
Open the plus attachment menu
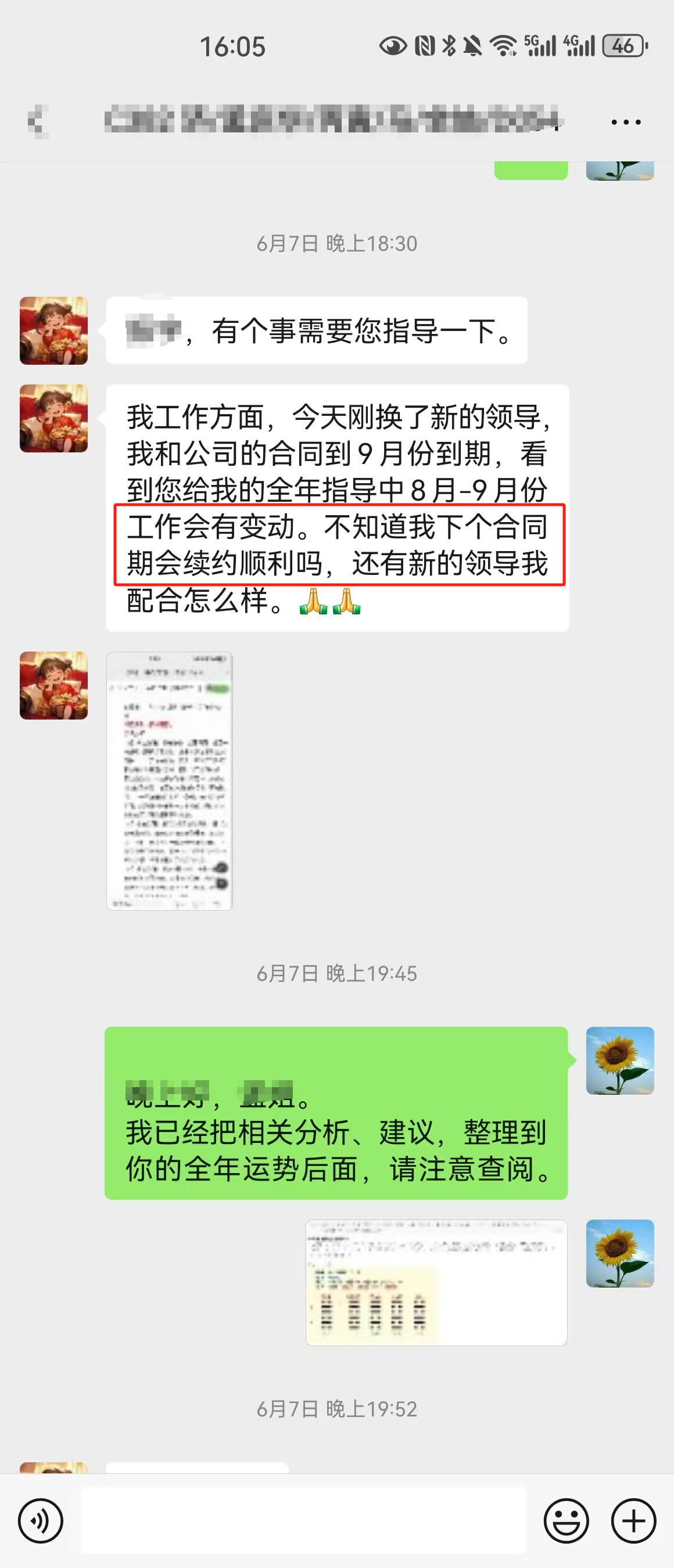(633, 1520)
